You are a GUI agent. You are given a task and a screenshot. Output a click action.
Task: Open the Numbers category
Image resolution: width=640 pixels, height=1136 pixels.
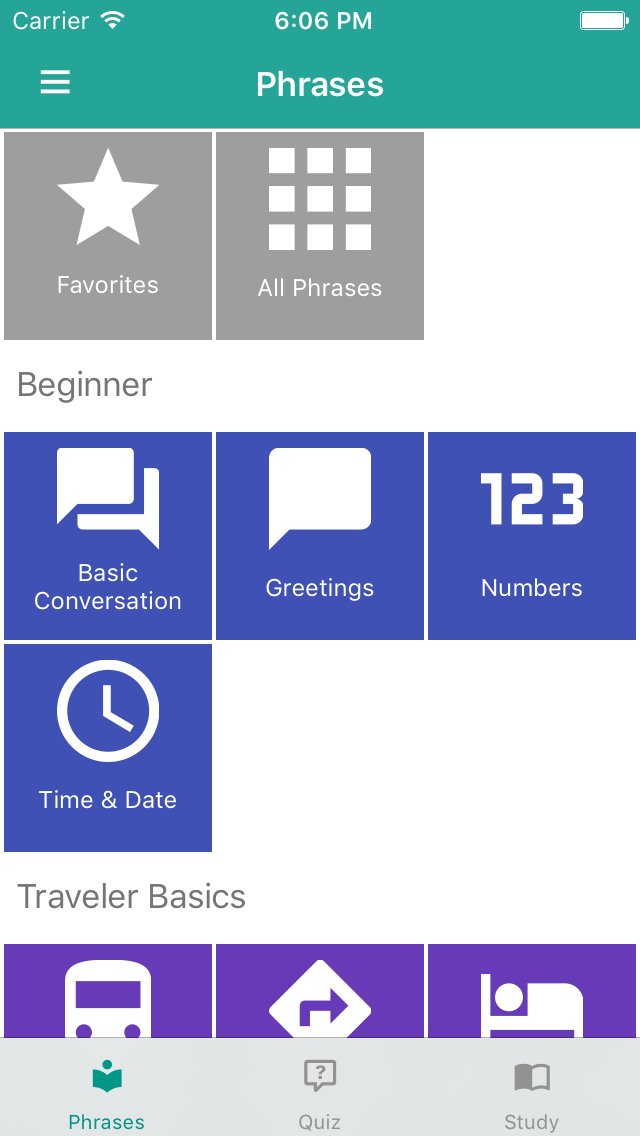532,536
